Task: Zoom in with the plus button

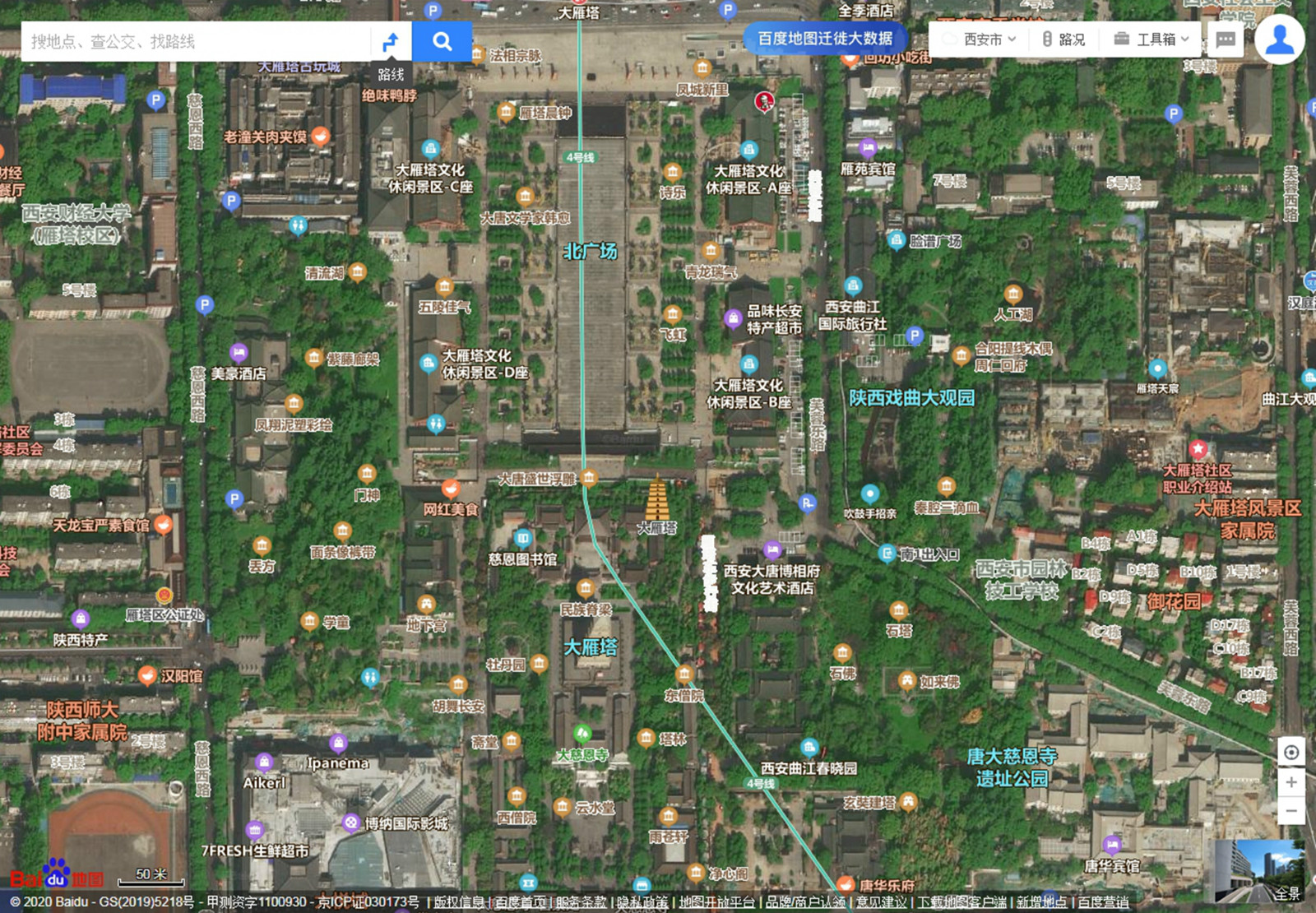Action: tap(1291, 782)
